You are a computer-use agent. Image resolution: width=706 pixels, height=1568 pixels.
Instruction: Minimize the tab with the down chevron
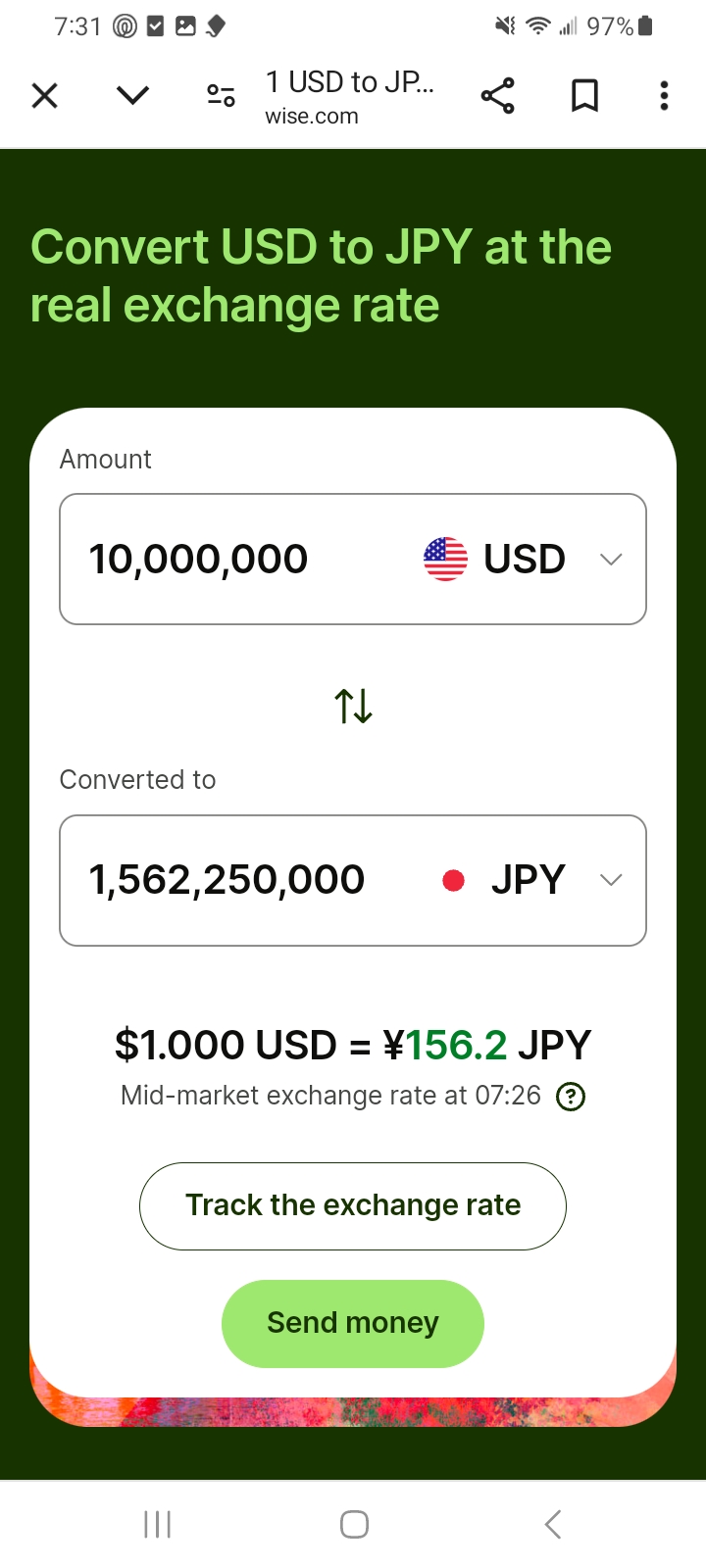(x=132, y=96)
